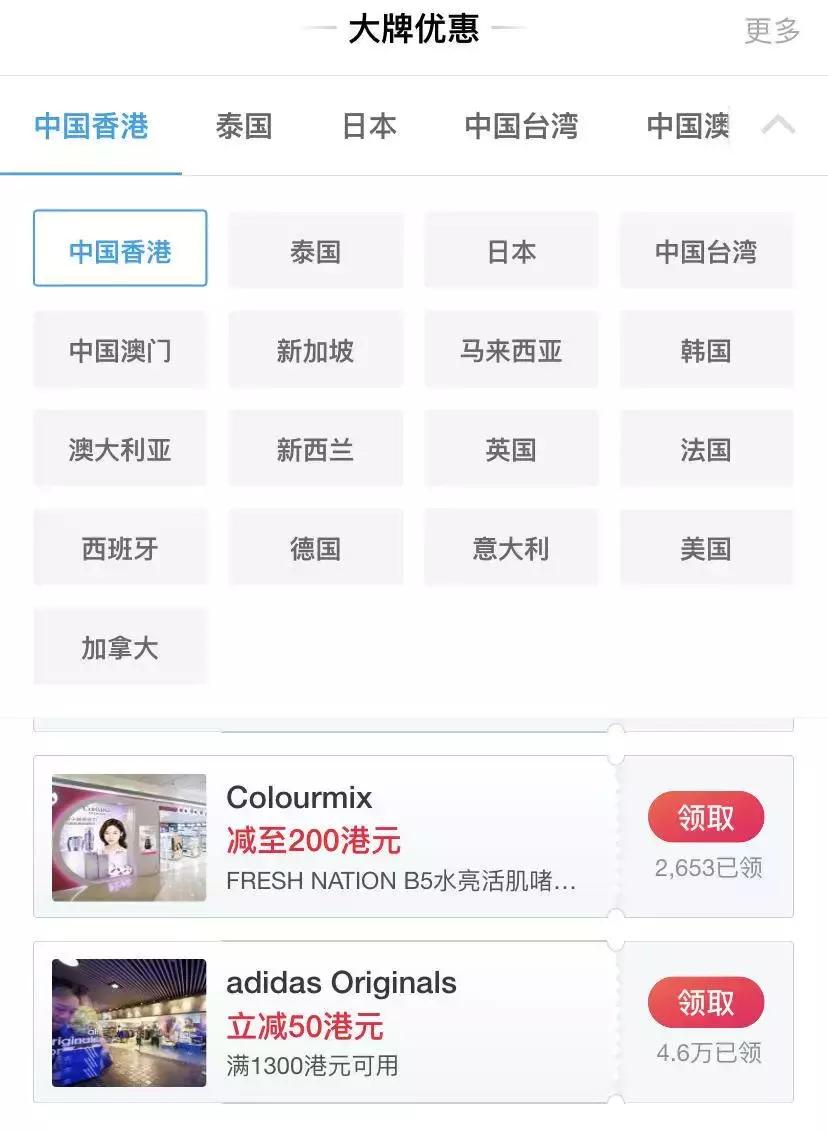The image size is (828, 1133).
Task: Switch to the 中国台湾 tab
Action: 521,126
